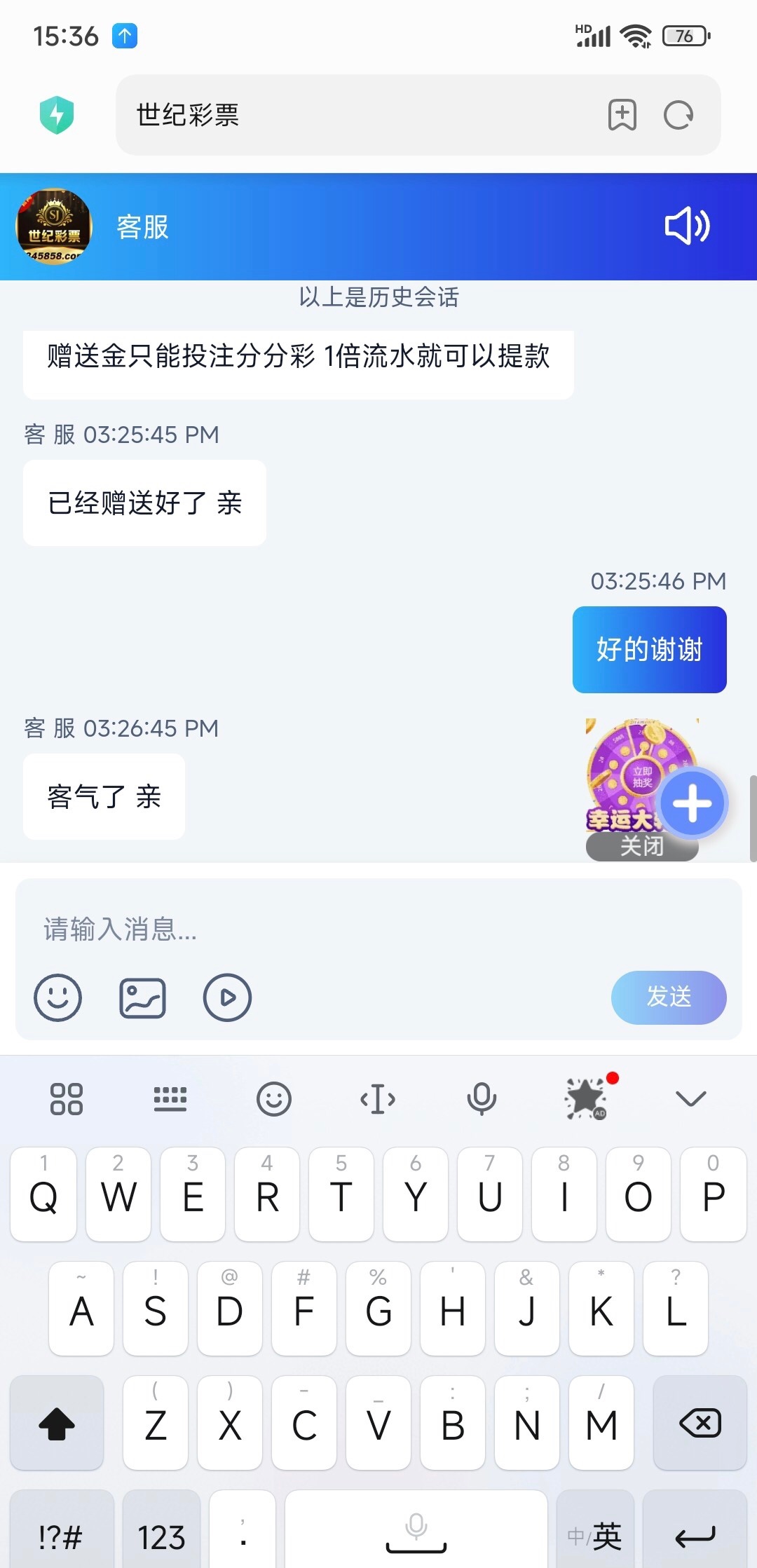Tap the blue plus floating button
757x1568 pixels.
(692, 803)
